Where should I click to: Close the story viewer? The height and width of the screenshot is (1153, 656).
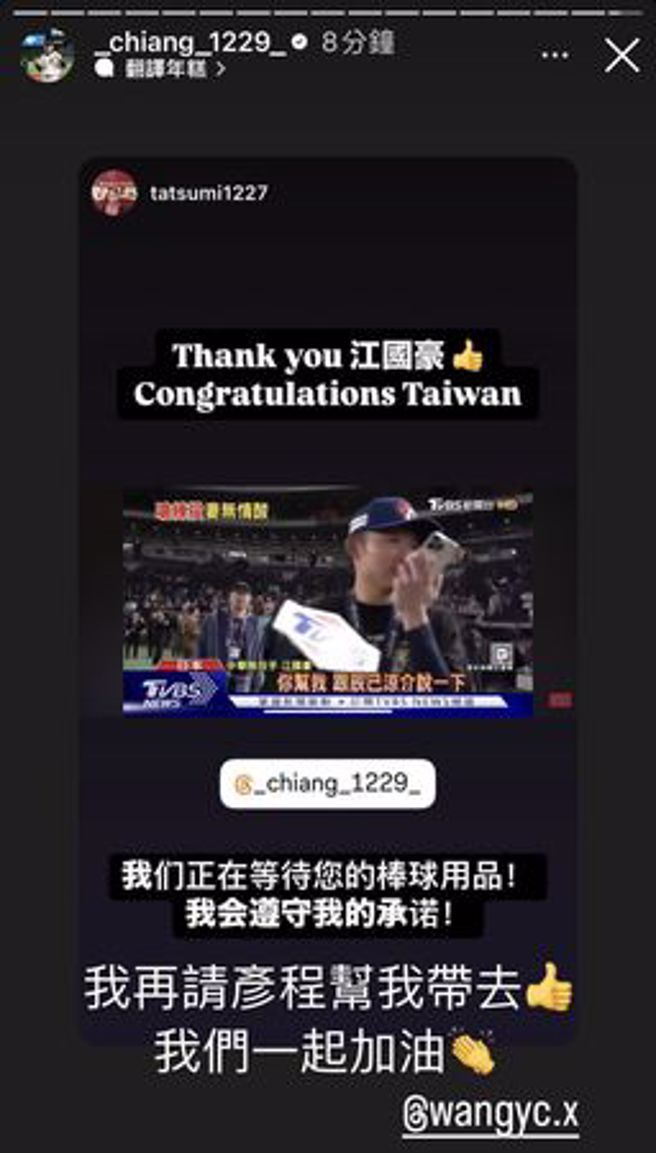pyautogui.click(x=622, y=55)
